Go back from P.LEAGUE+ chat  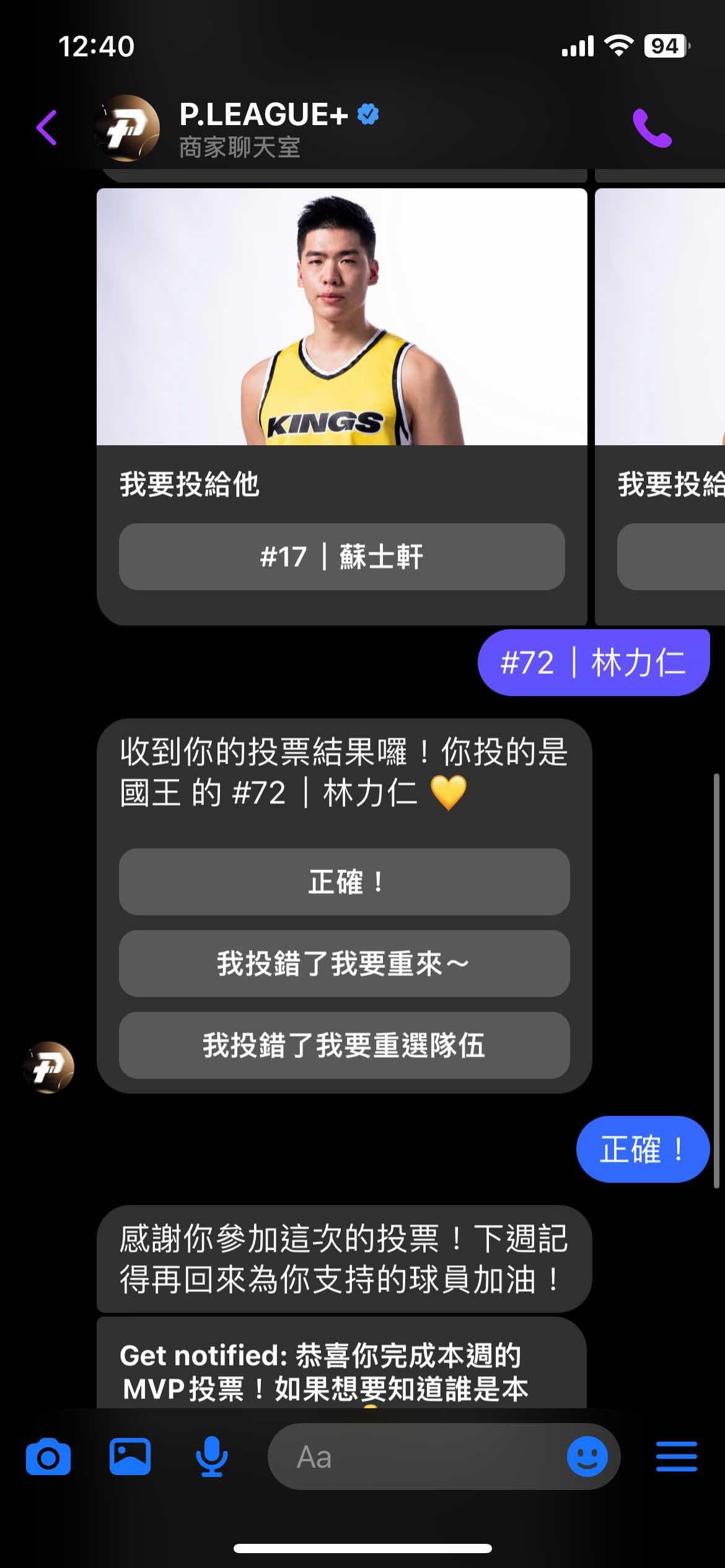click(x=47, y=128)
